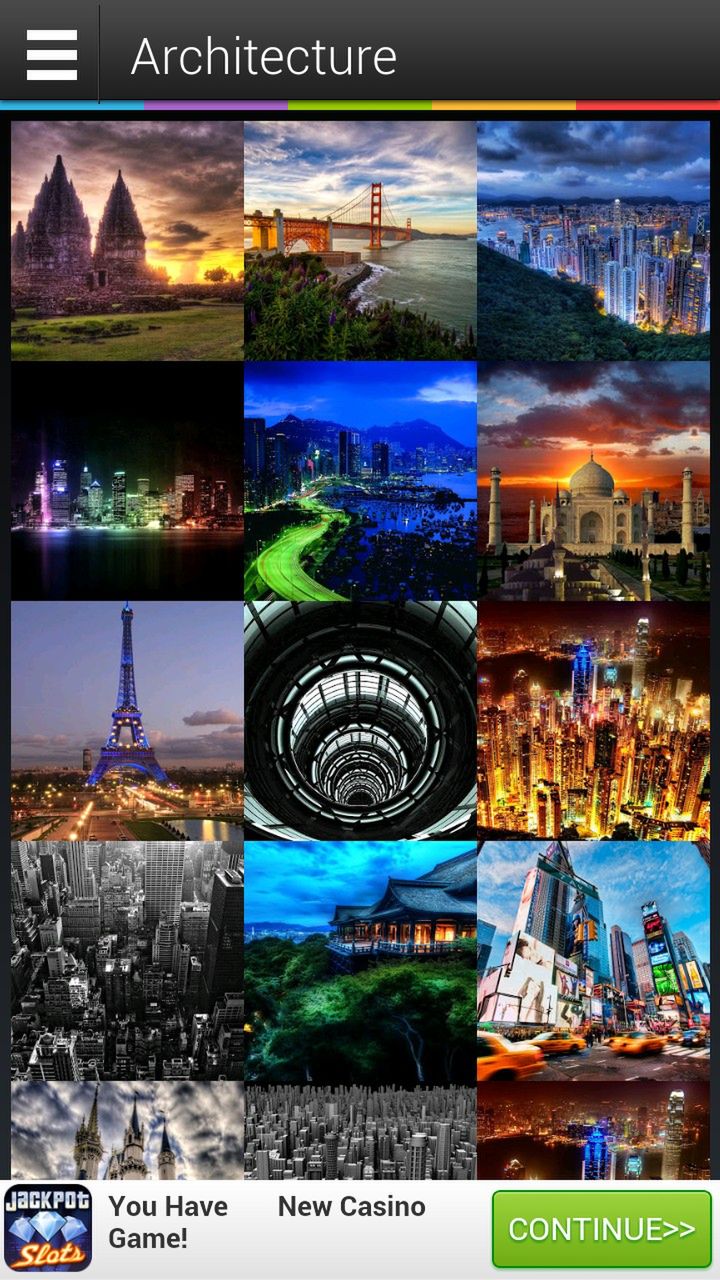Open the Golden Gate Bridge wallpaper

click(x=360, y=241)
